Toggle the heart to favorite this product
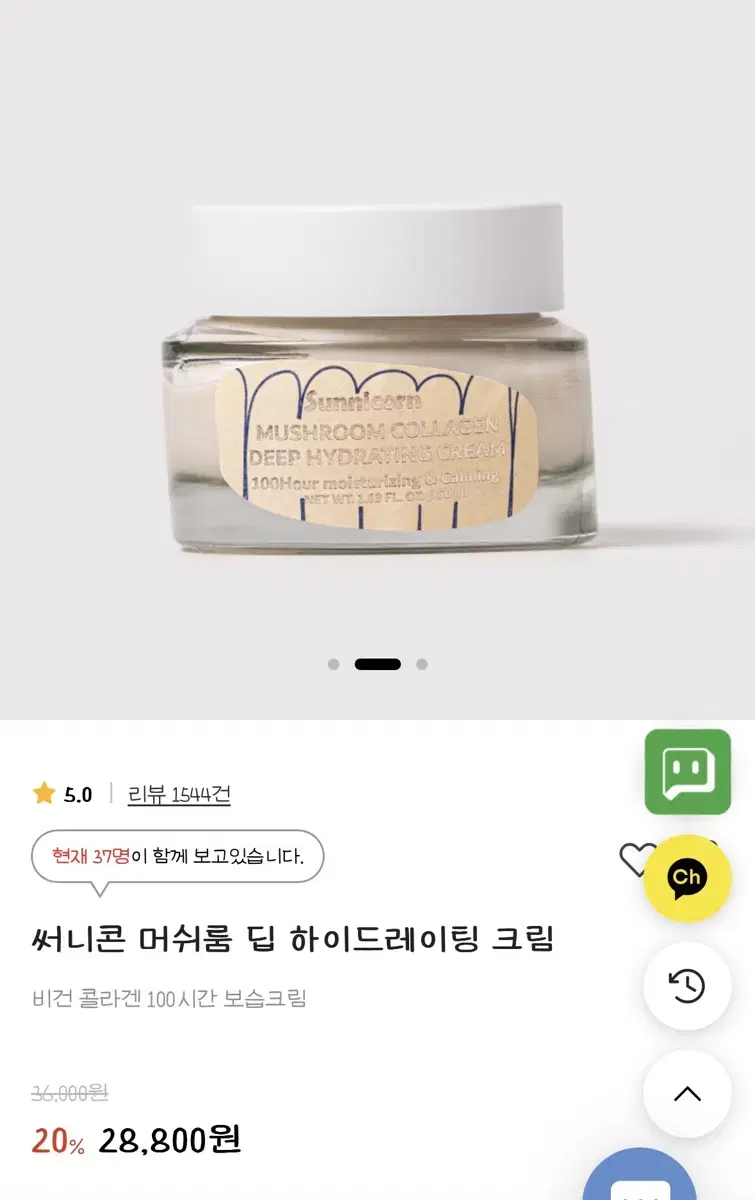 638,862
